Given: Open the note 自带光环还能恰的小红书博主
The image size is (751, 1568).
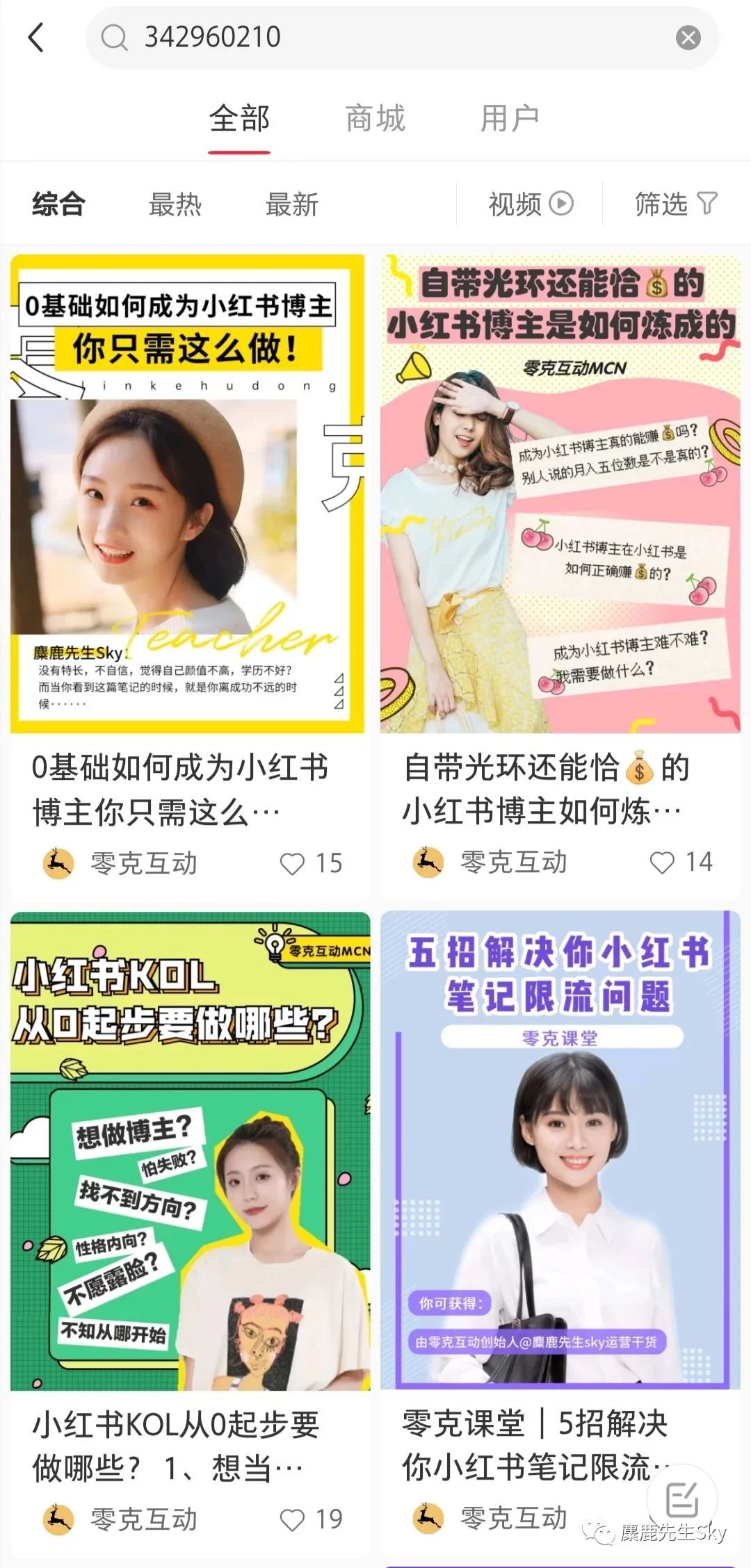Looking at the screenshot, I should click(x=560, y=788).
